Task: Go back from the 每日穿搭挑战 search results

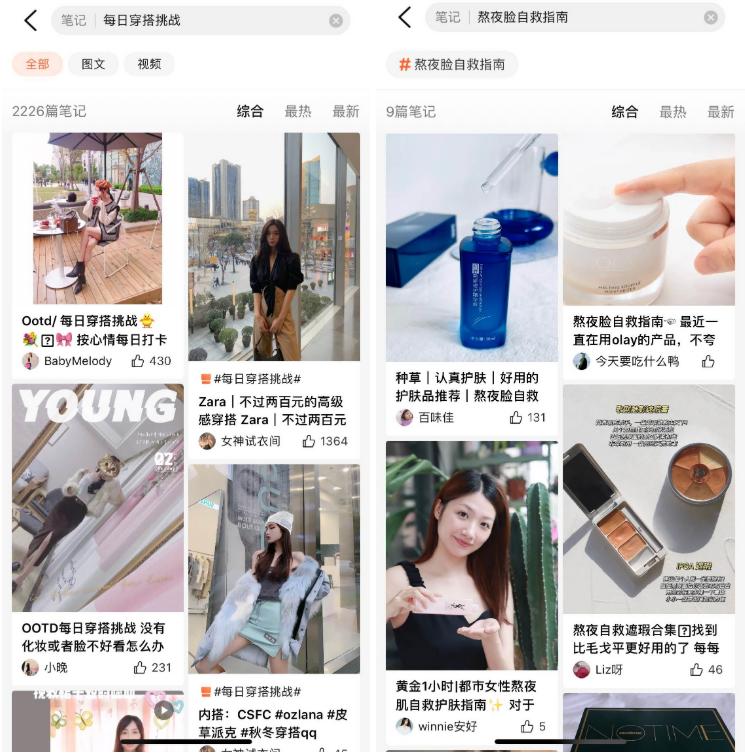Action: [x=31, y=20]
